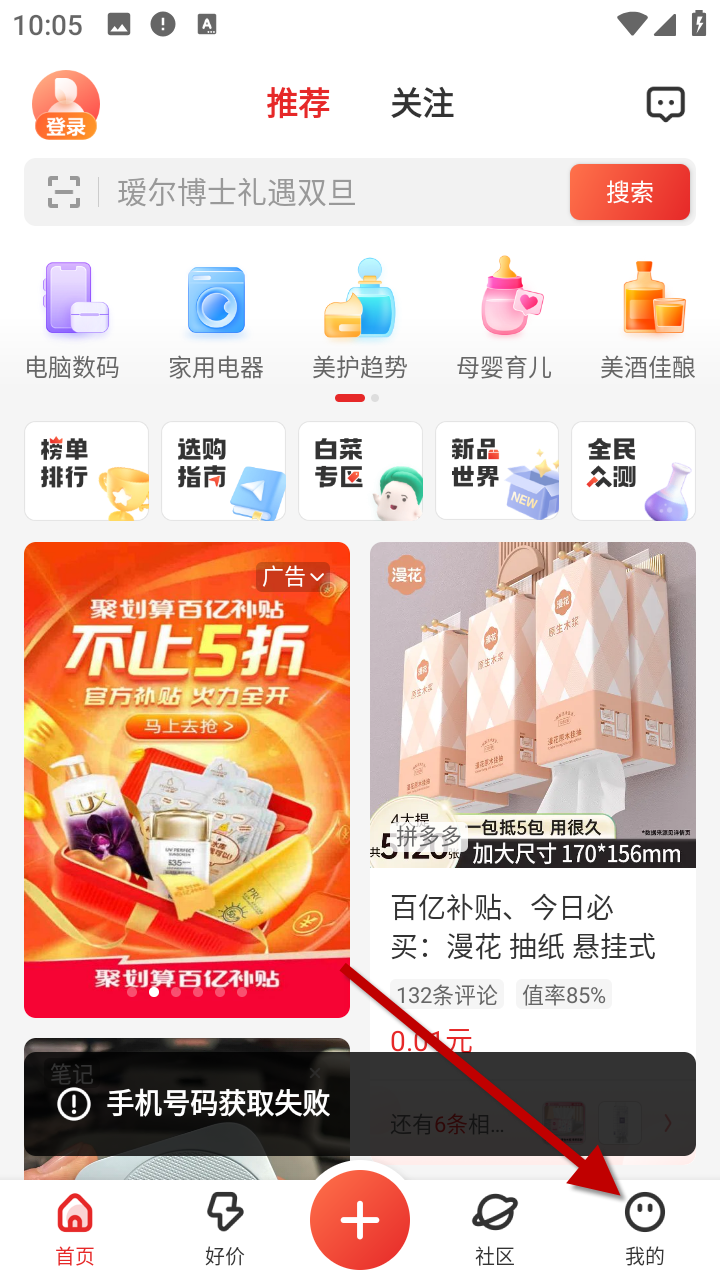Go to the 白菜专区 section

pos(360,471)
